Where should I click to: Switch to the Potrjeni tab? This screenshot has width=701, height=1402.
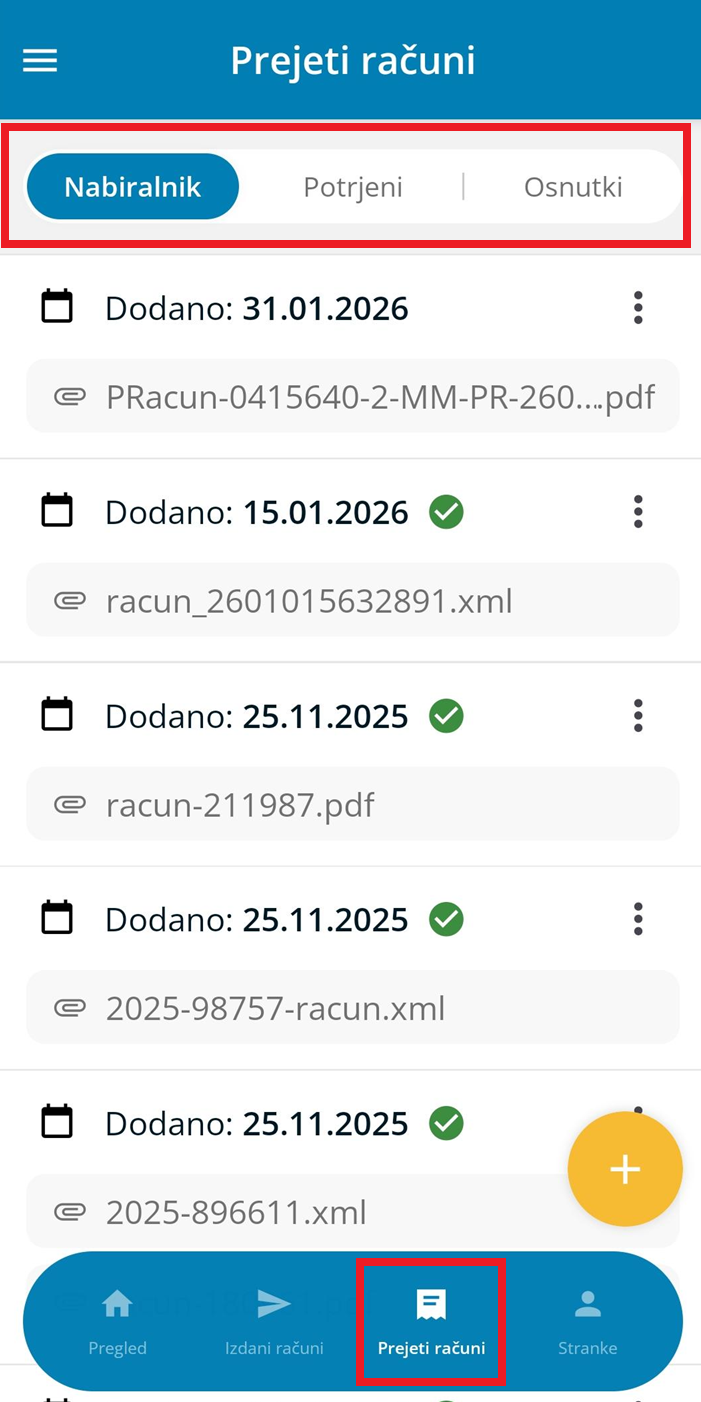[353, 187]
